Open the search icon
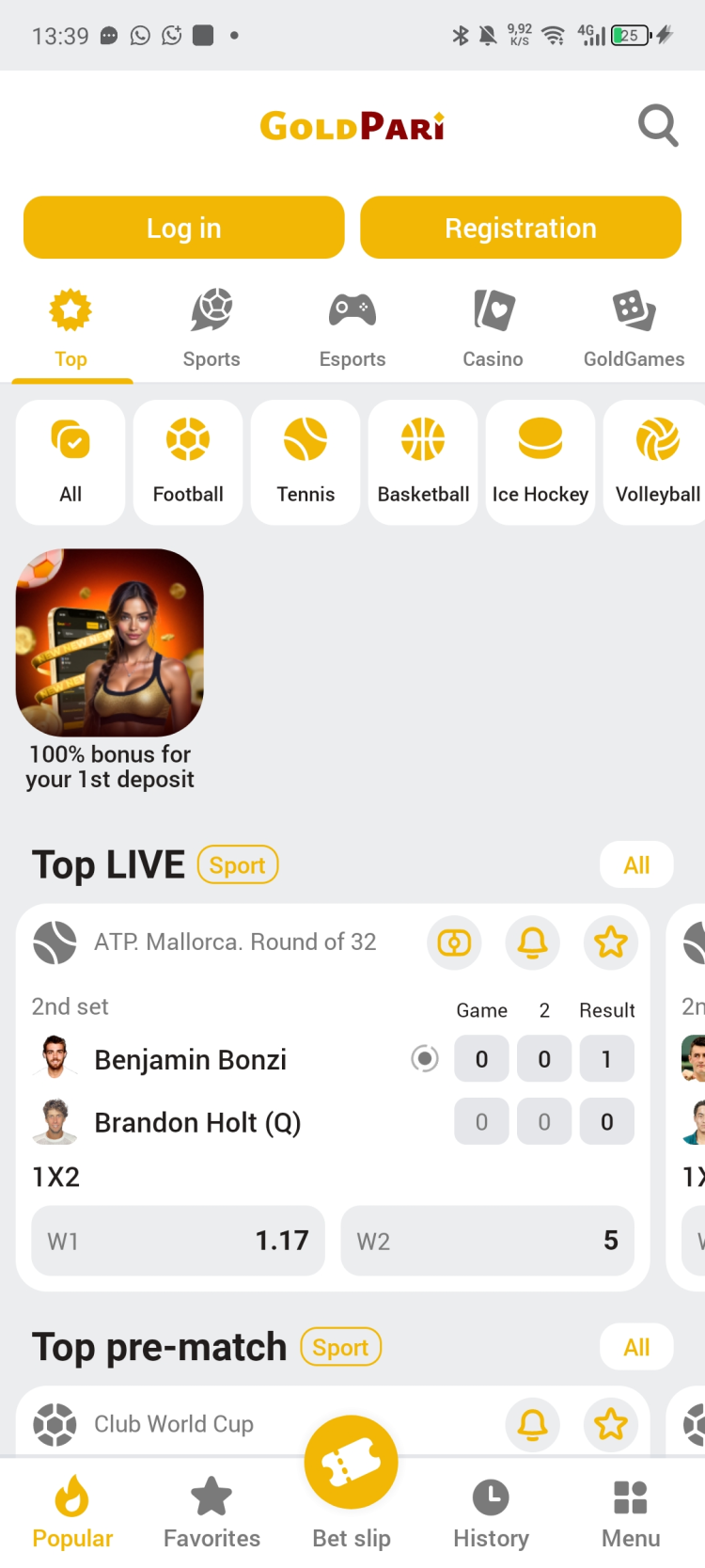 pos(658,125)
